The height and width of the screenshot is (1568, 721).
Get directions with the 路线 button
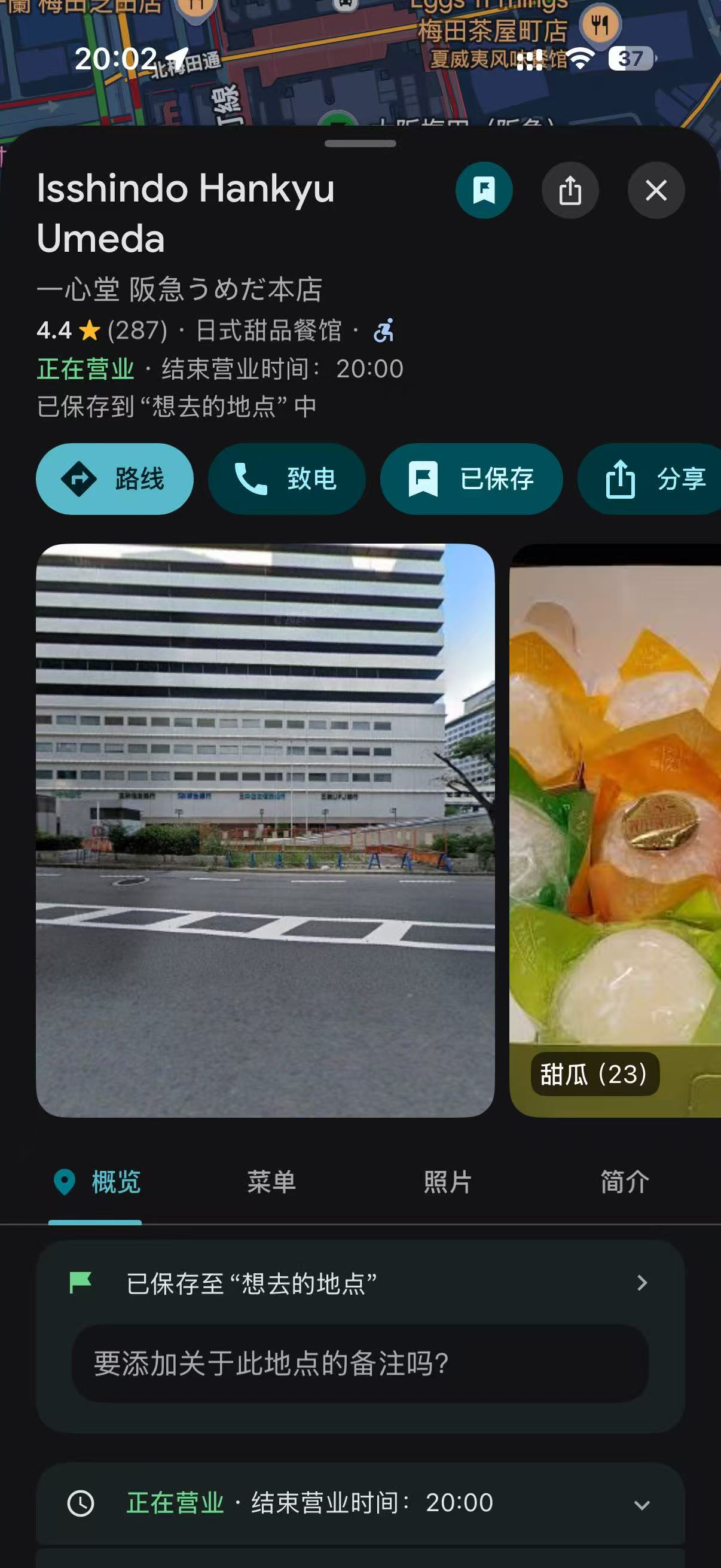115,479
